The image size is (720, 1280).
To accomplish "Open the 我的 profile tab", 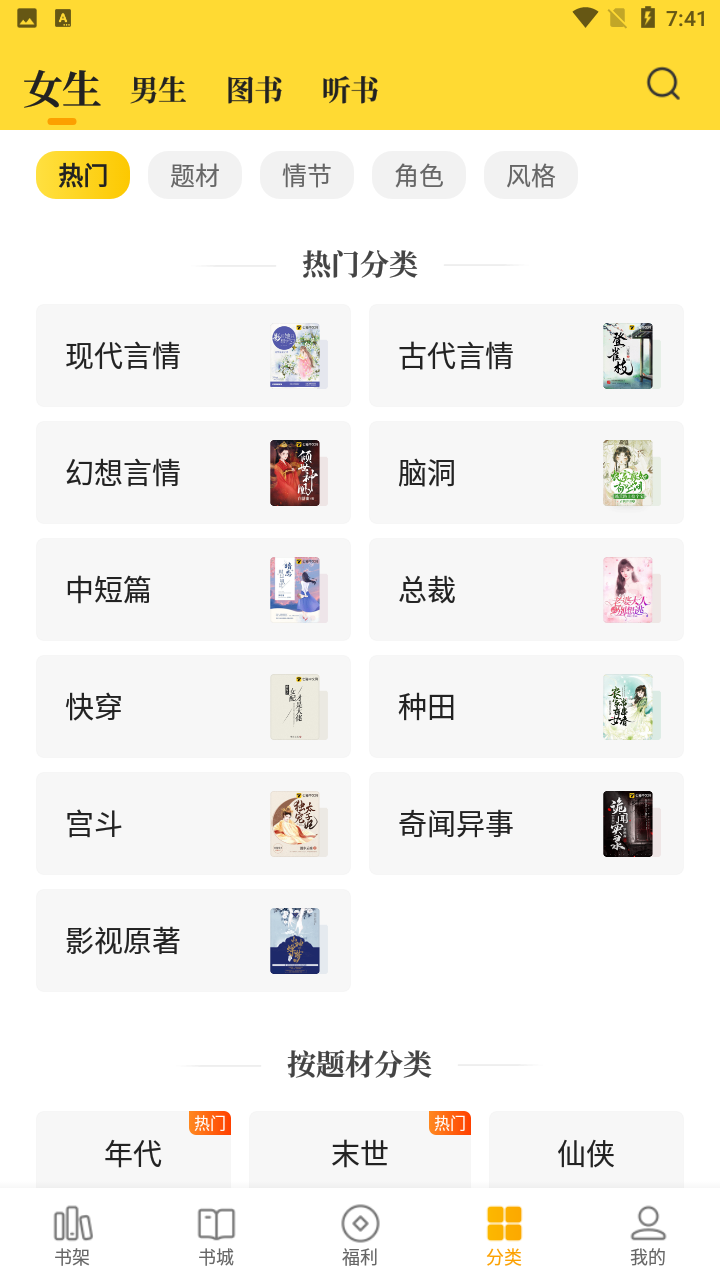I will [x=648, y=1236].
